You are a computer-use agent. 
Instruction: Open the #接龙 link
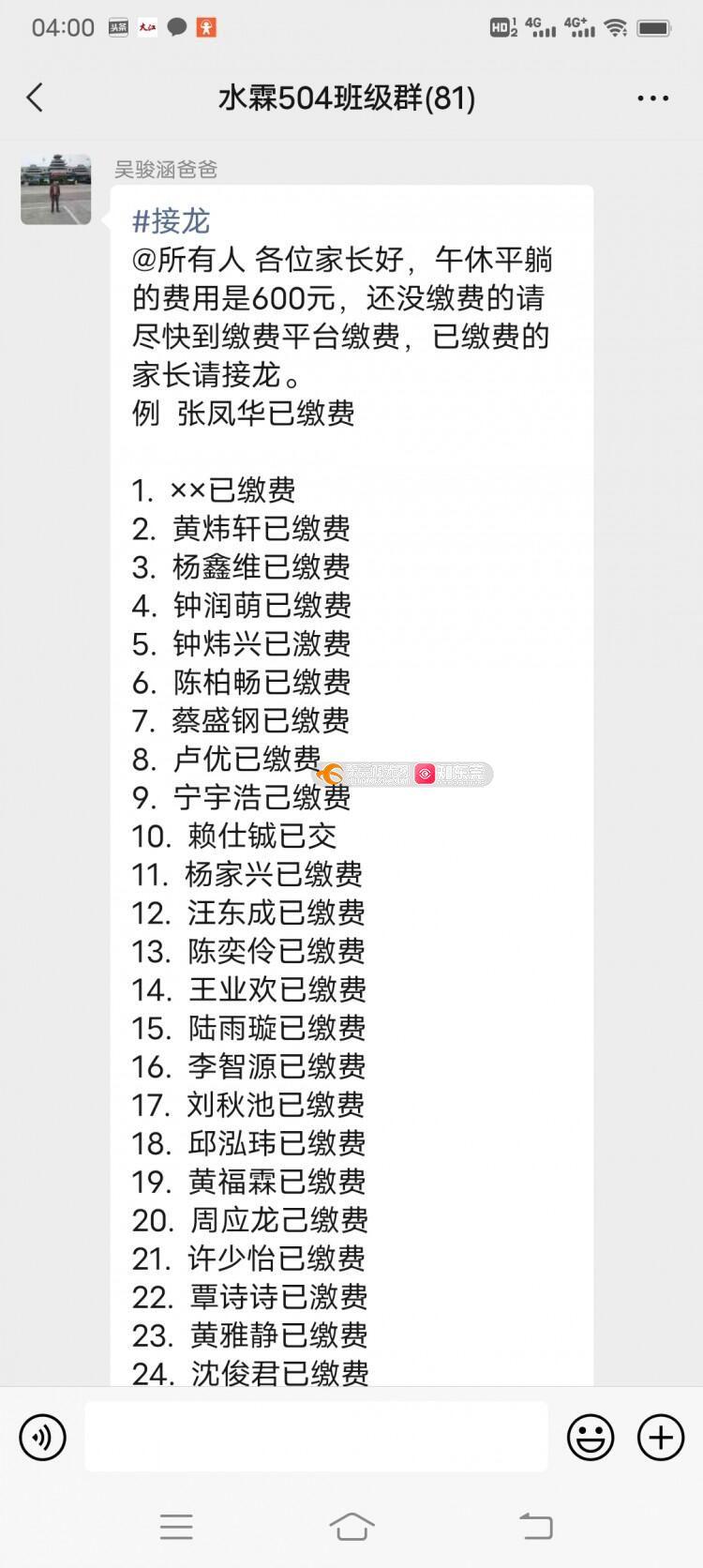172,221
